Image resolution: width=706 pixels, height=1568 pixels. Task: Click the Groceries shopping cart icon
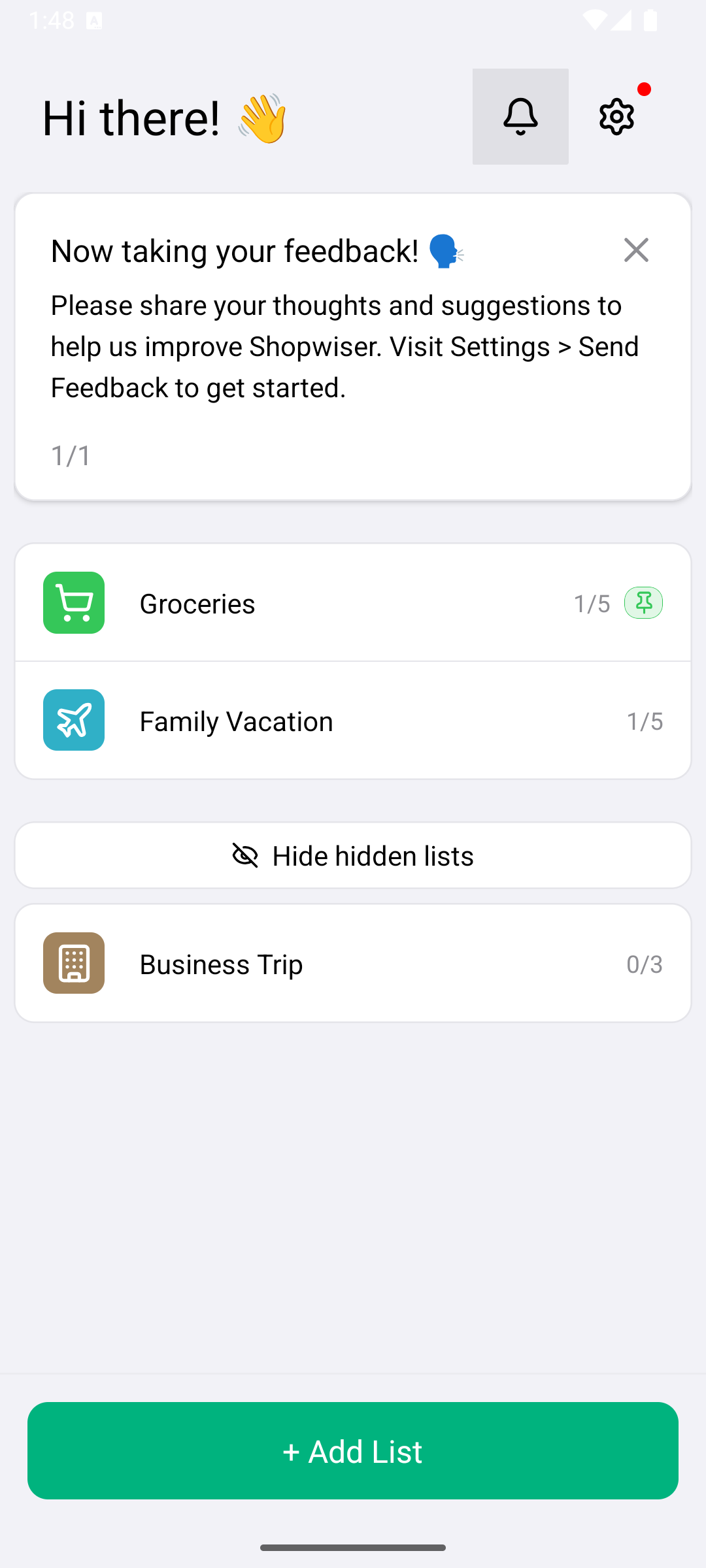coord(73,603)
